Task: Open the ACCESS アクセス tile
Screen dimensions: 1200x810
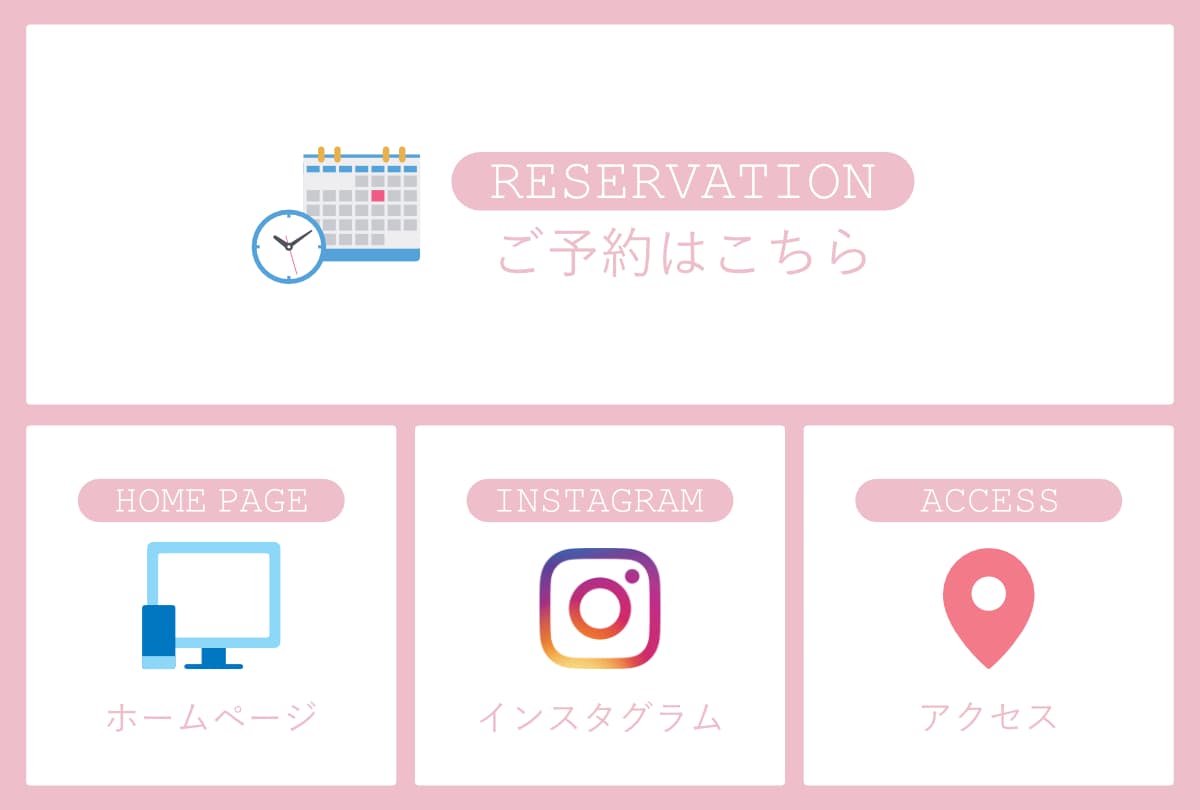Action: [x=988, y=605]
